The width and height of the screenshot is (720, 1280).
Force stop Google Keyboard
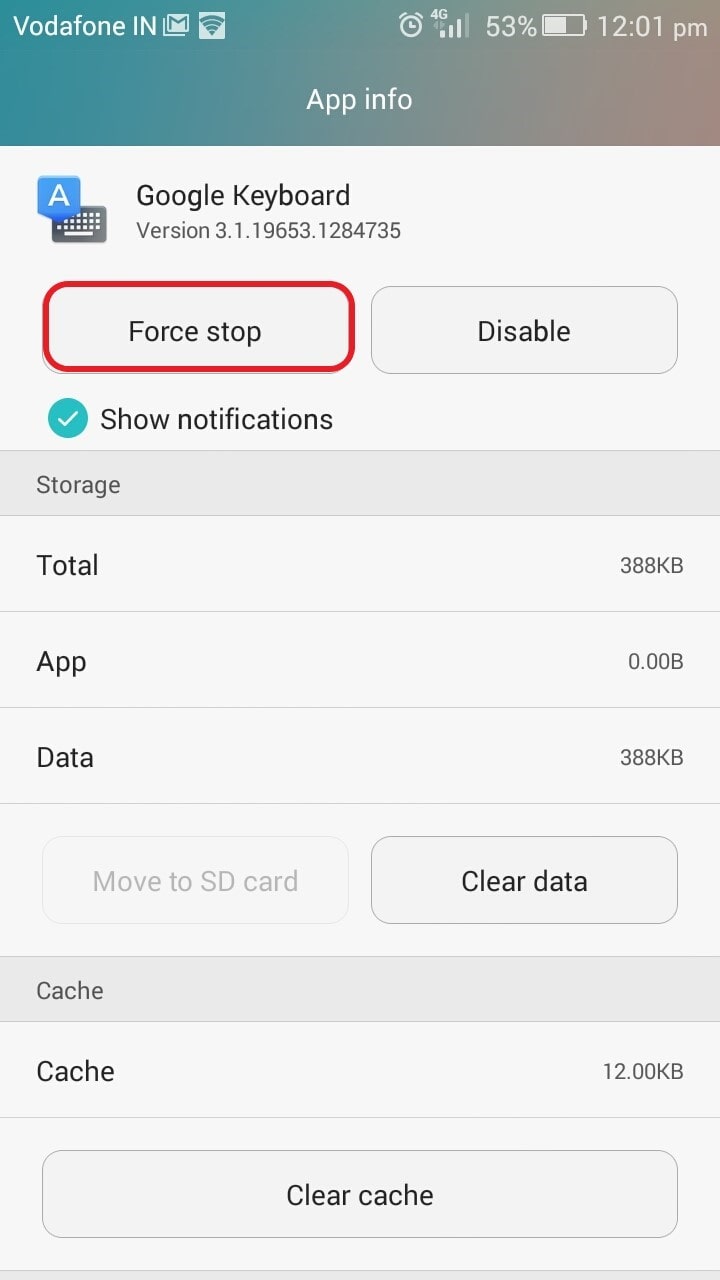click(196, 331)
